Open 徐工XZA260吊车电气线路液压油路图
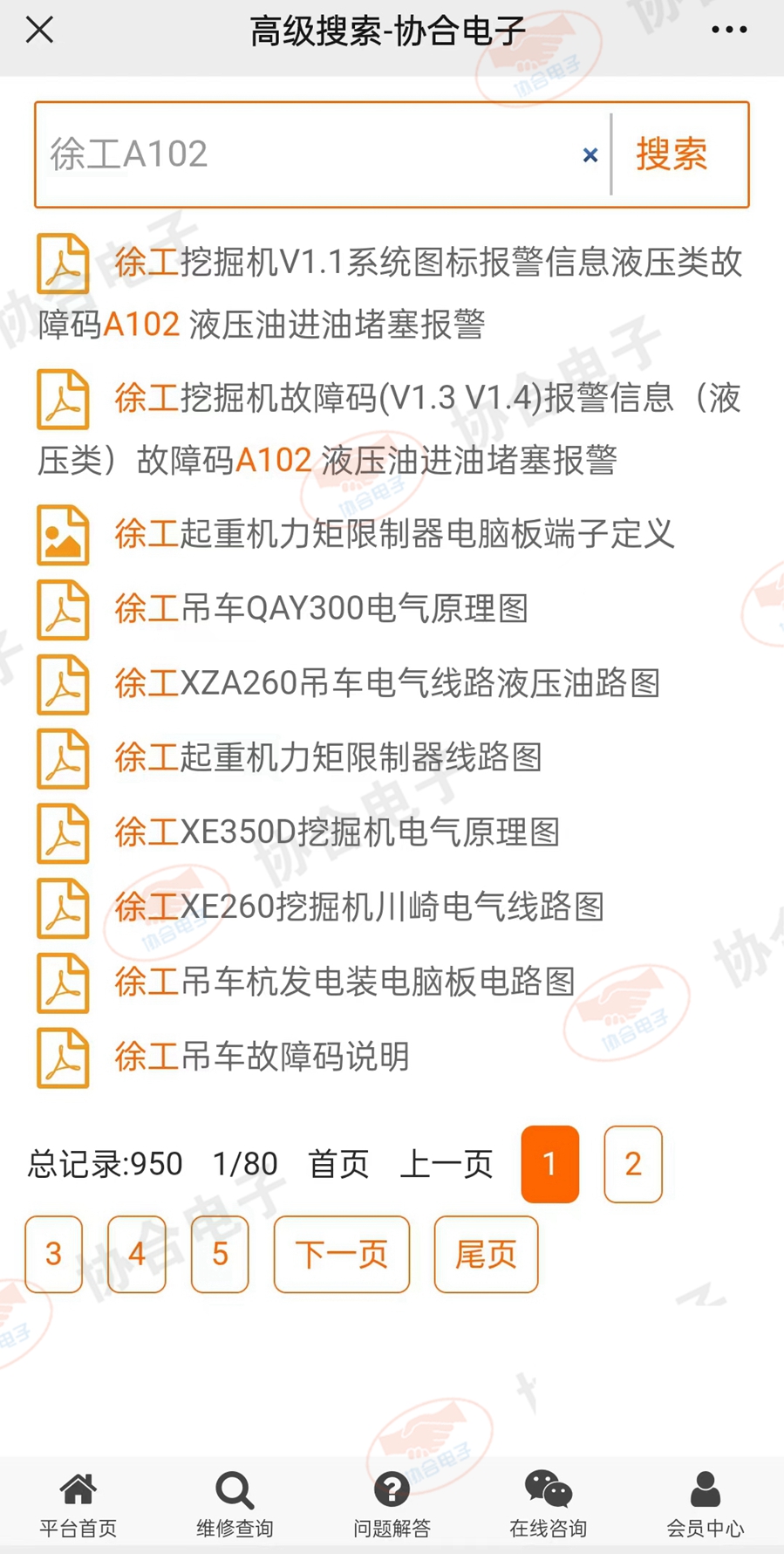The image size is (784, 1554). (386, 683)
